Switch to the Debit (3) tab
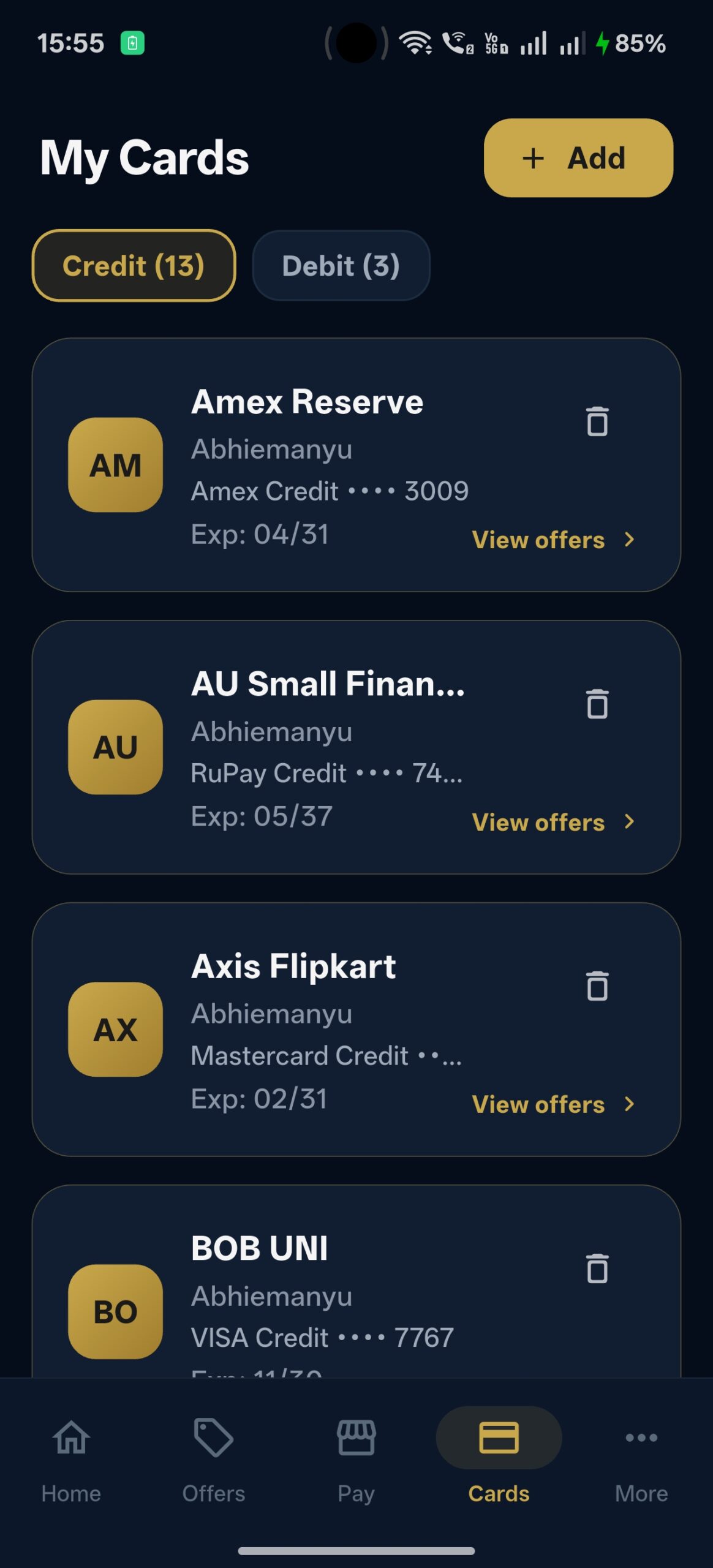This screenshot has width=713, height=1568. (341, 266)
